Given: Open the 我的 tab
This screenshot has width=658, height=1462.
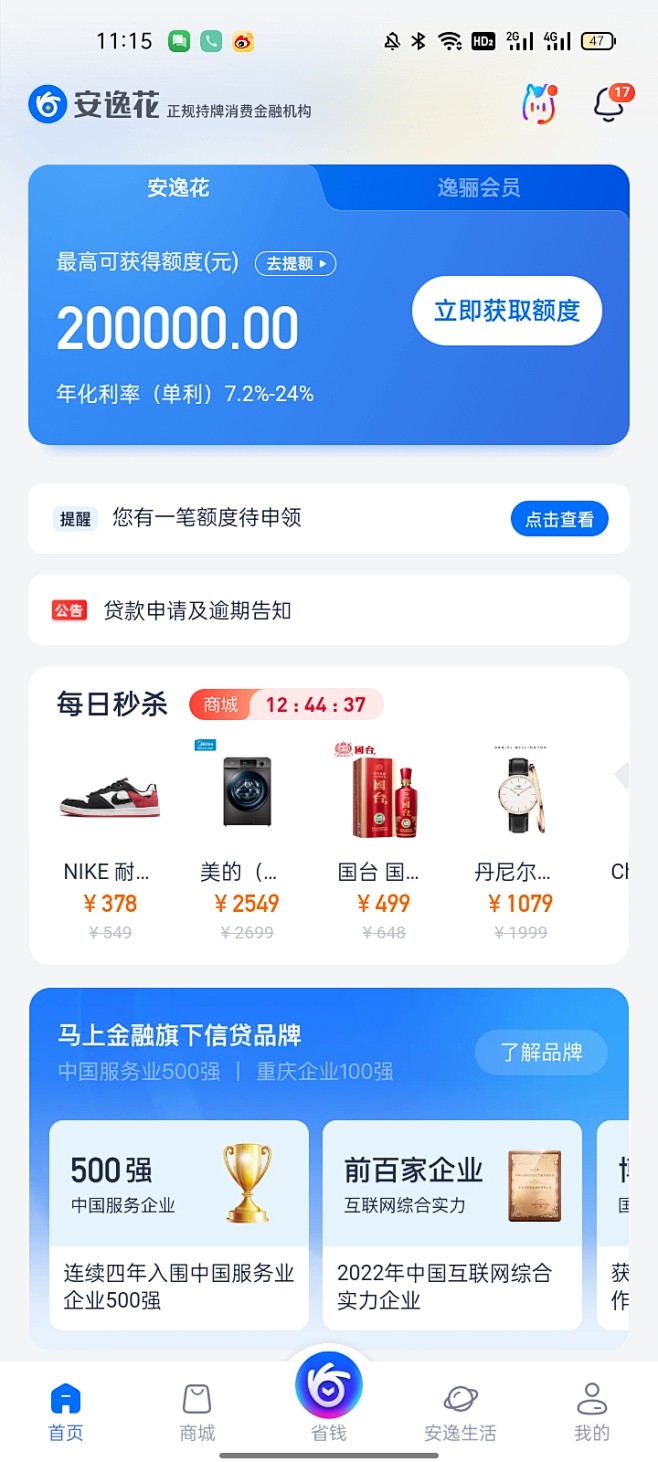Looking at the screenshot, I should point(591,1411).
